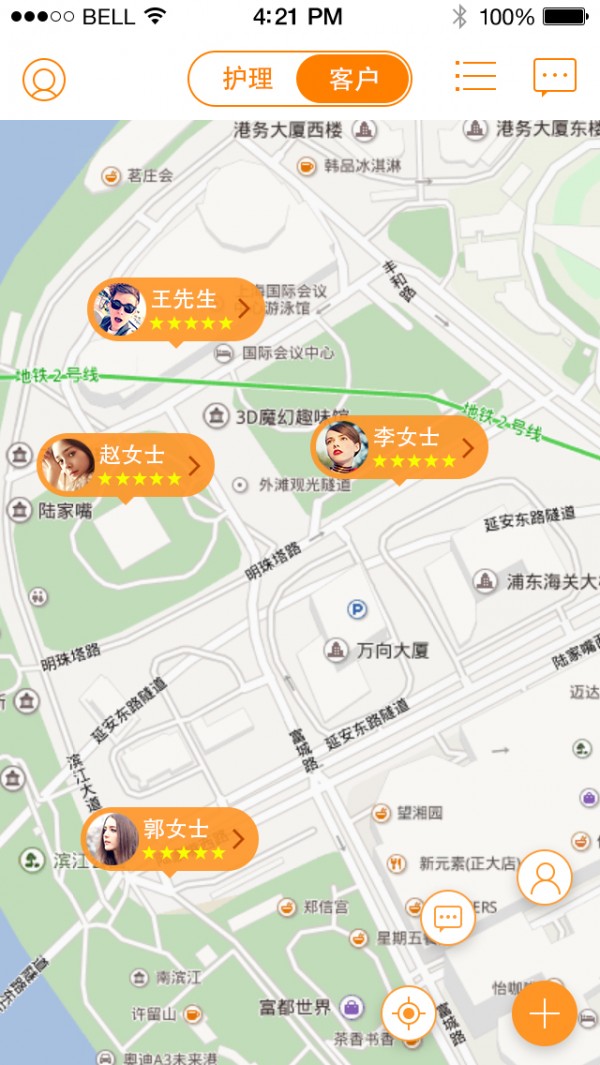Open the messages icon in the top bar
Image resolution: width=600 pixels, height=1065 pixels.
point(554,77)
